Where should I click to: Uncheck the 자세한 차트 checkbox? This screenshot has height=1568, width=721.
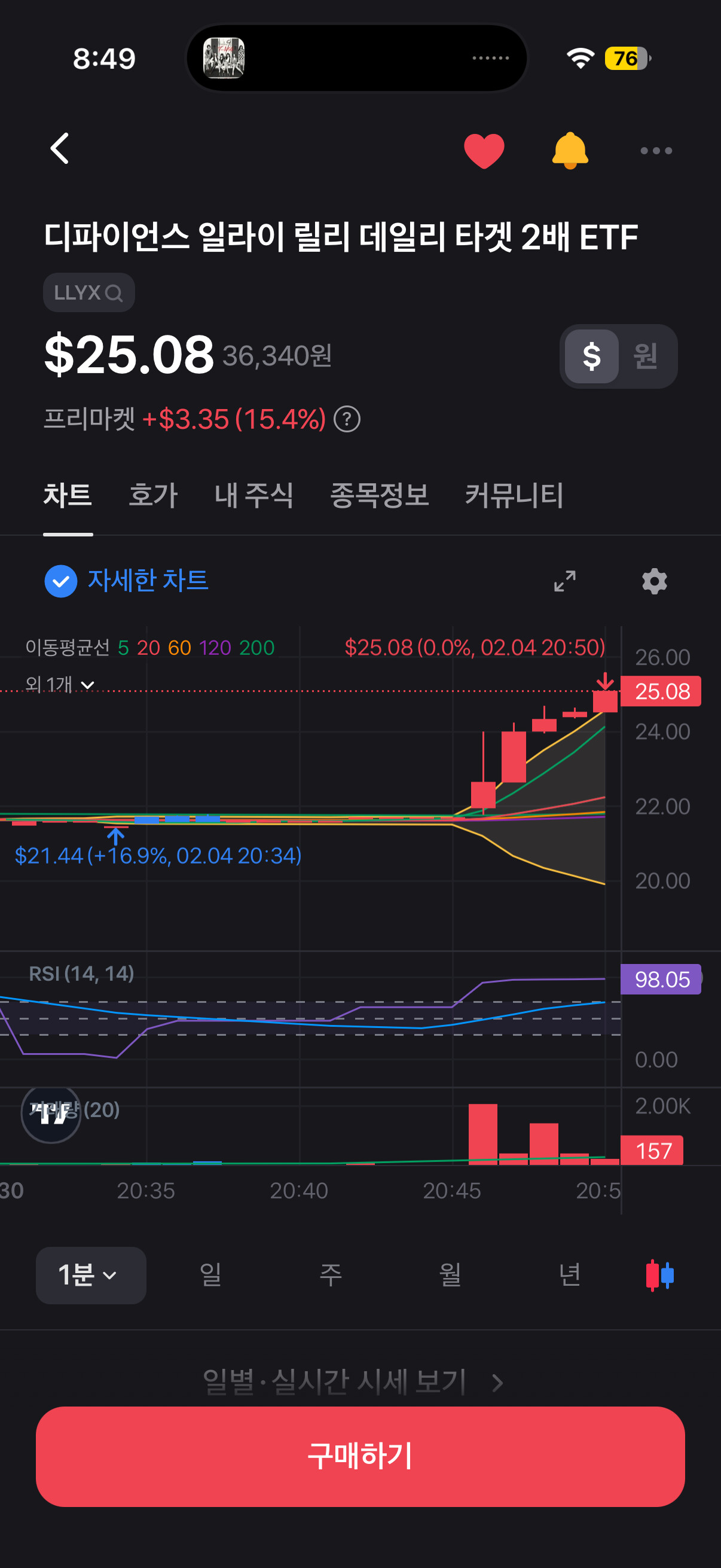coord(61,581)
